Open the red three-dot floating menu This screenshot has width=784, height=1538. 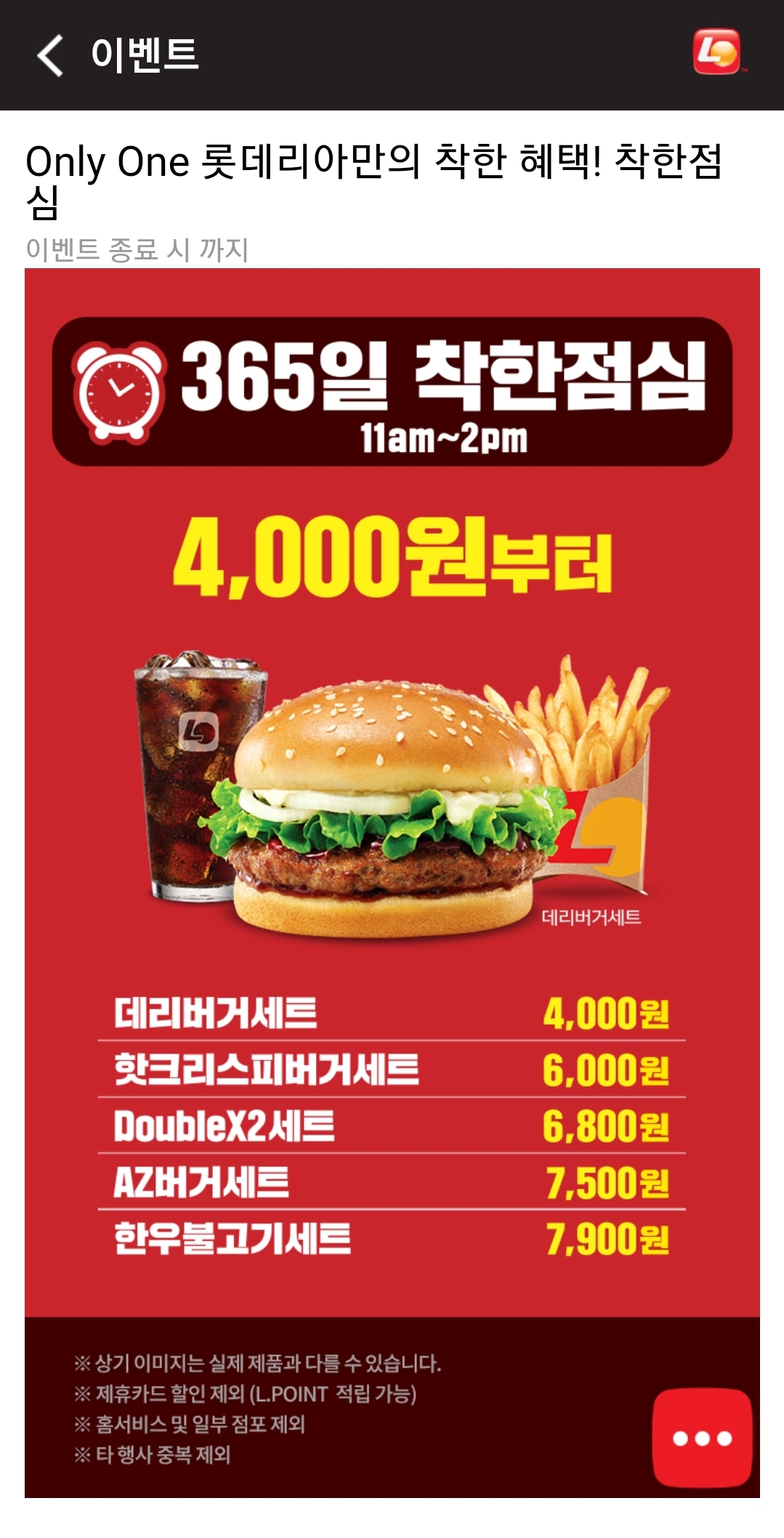[702, 1438]
